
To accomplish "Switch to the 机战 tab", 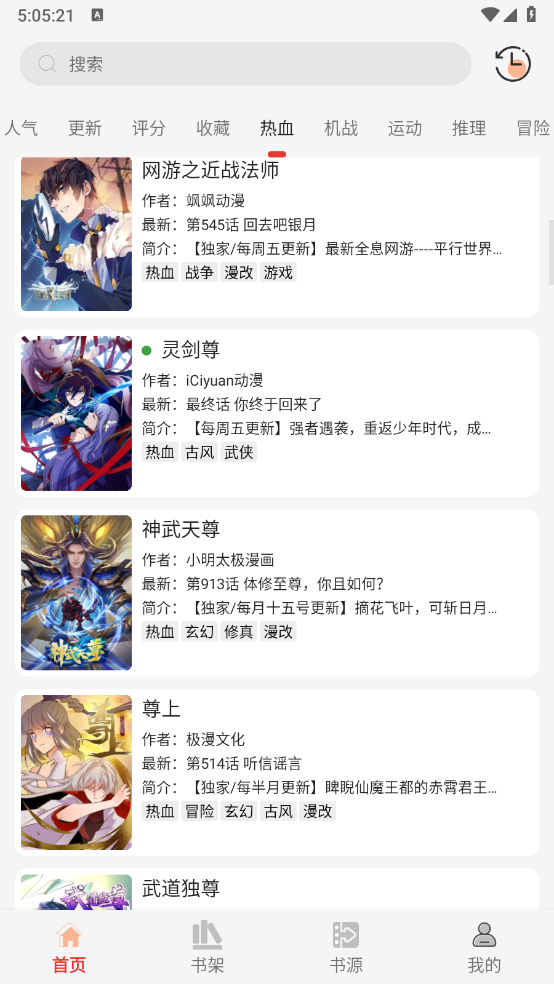I will coord(341,128).
